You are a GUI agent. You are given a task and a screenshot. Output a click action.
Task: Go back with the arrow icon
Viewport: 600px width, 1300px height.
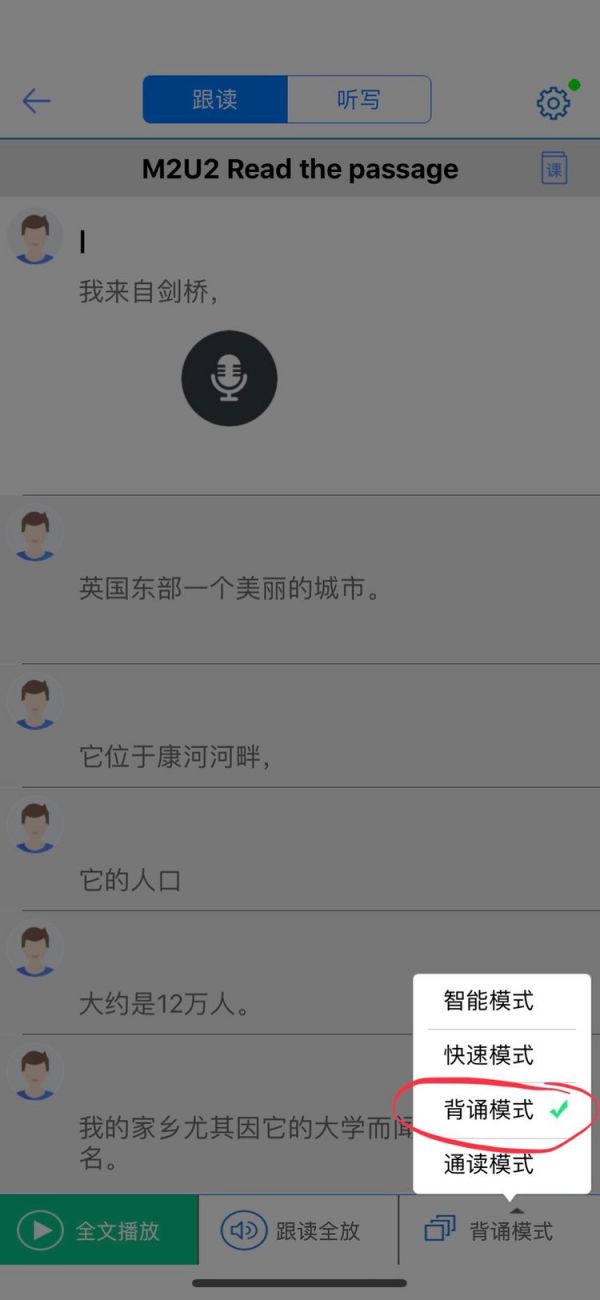click(x=36, y=101)
